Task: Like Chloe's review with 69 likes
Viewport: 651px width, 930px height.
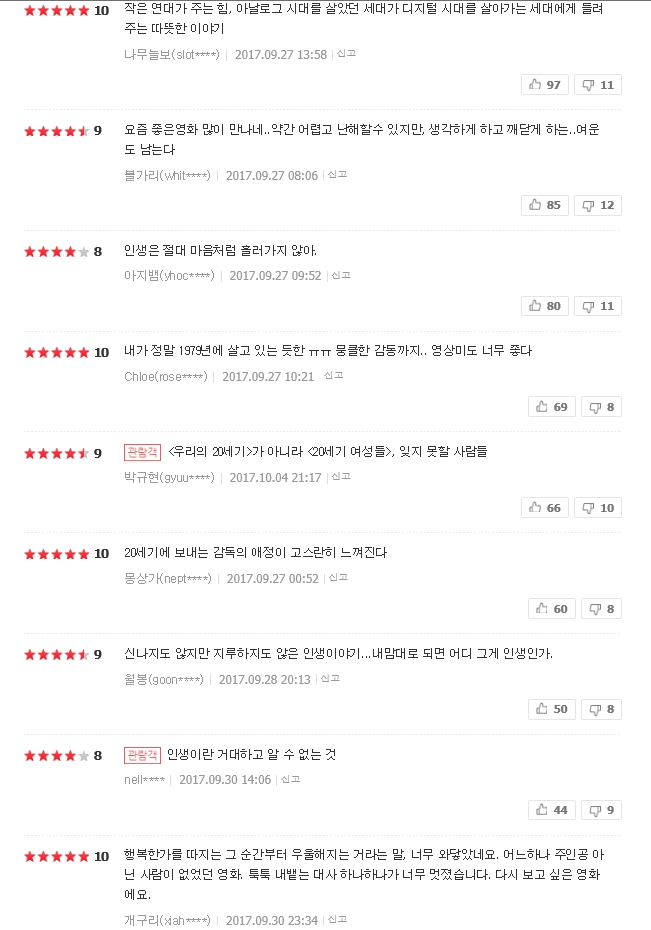Action: point(551,406)
